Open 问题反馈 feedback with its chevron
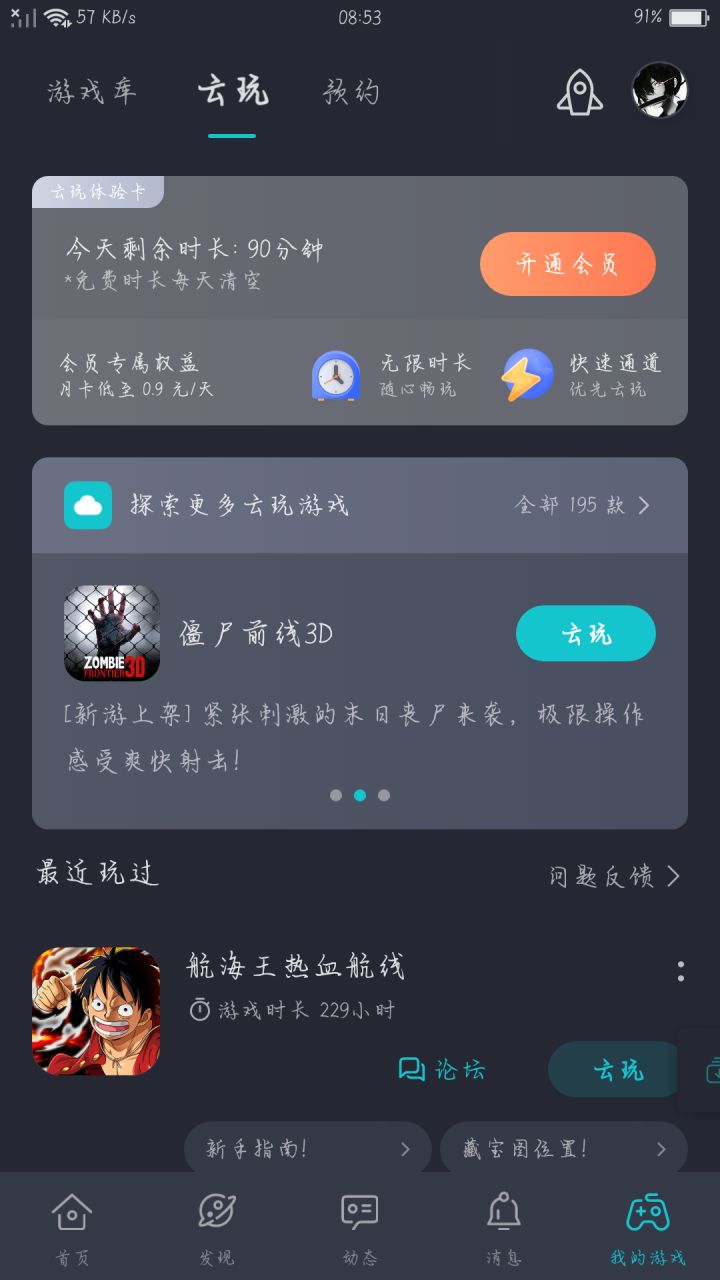The image size is (720, 1280). click(x=615, y=875)
